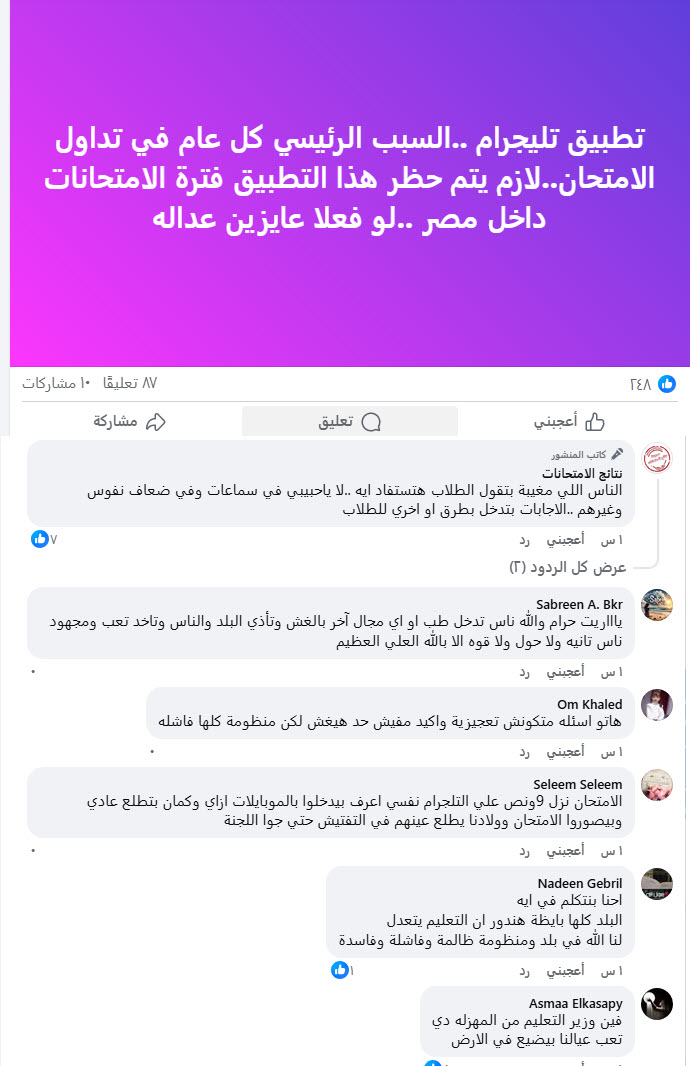Like Sabreen A. Bkr's comment
The height and width of the screenshot is (1066, 690).
pos(566,672)
